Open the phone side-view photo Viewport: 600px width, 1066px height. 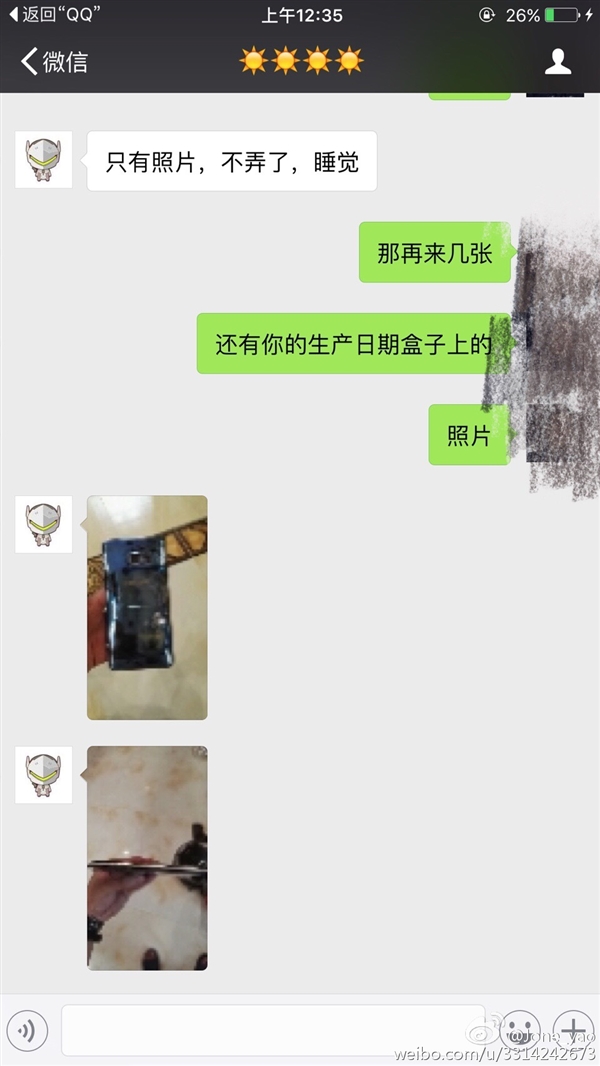click(147, 857)
